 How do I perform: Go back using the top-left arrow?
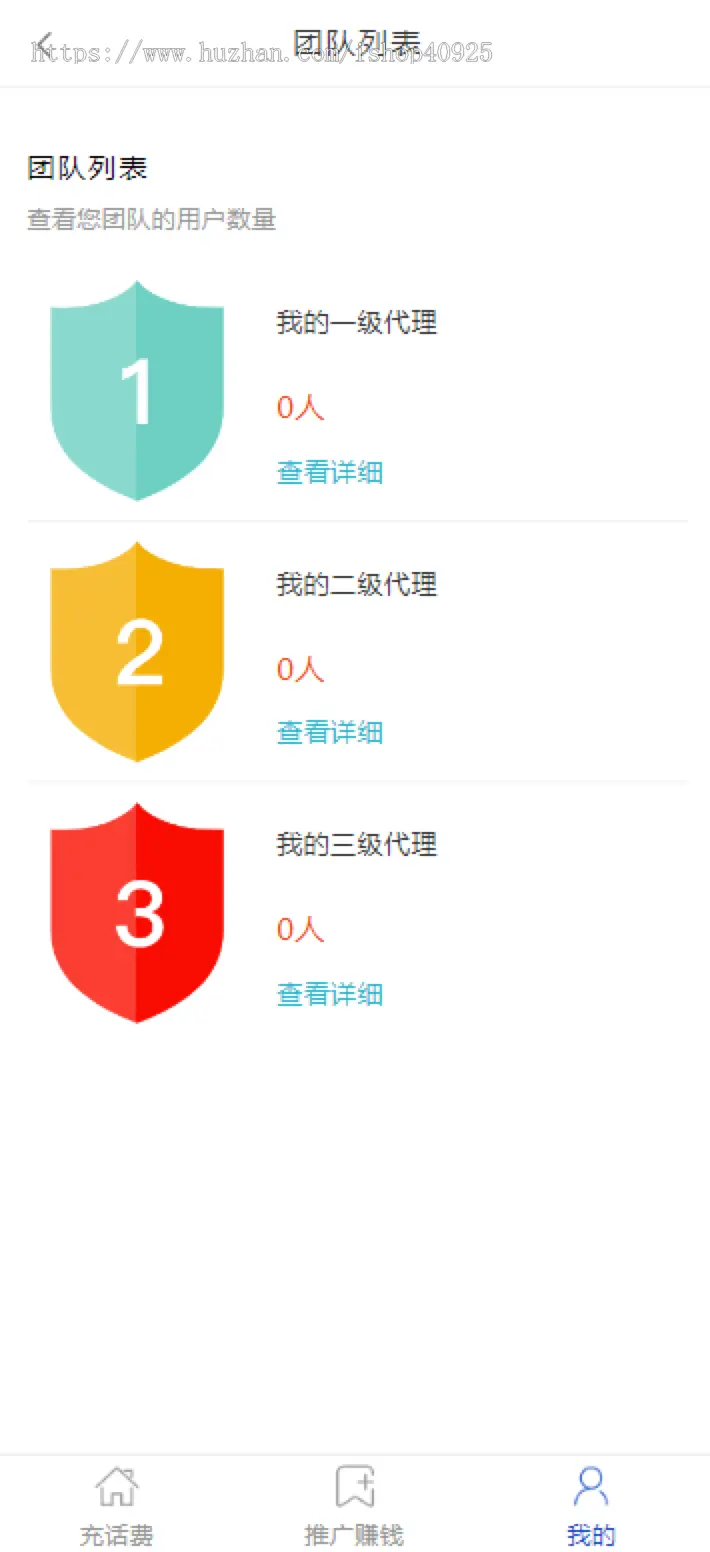(x=44, y=44)
